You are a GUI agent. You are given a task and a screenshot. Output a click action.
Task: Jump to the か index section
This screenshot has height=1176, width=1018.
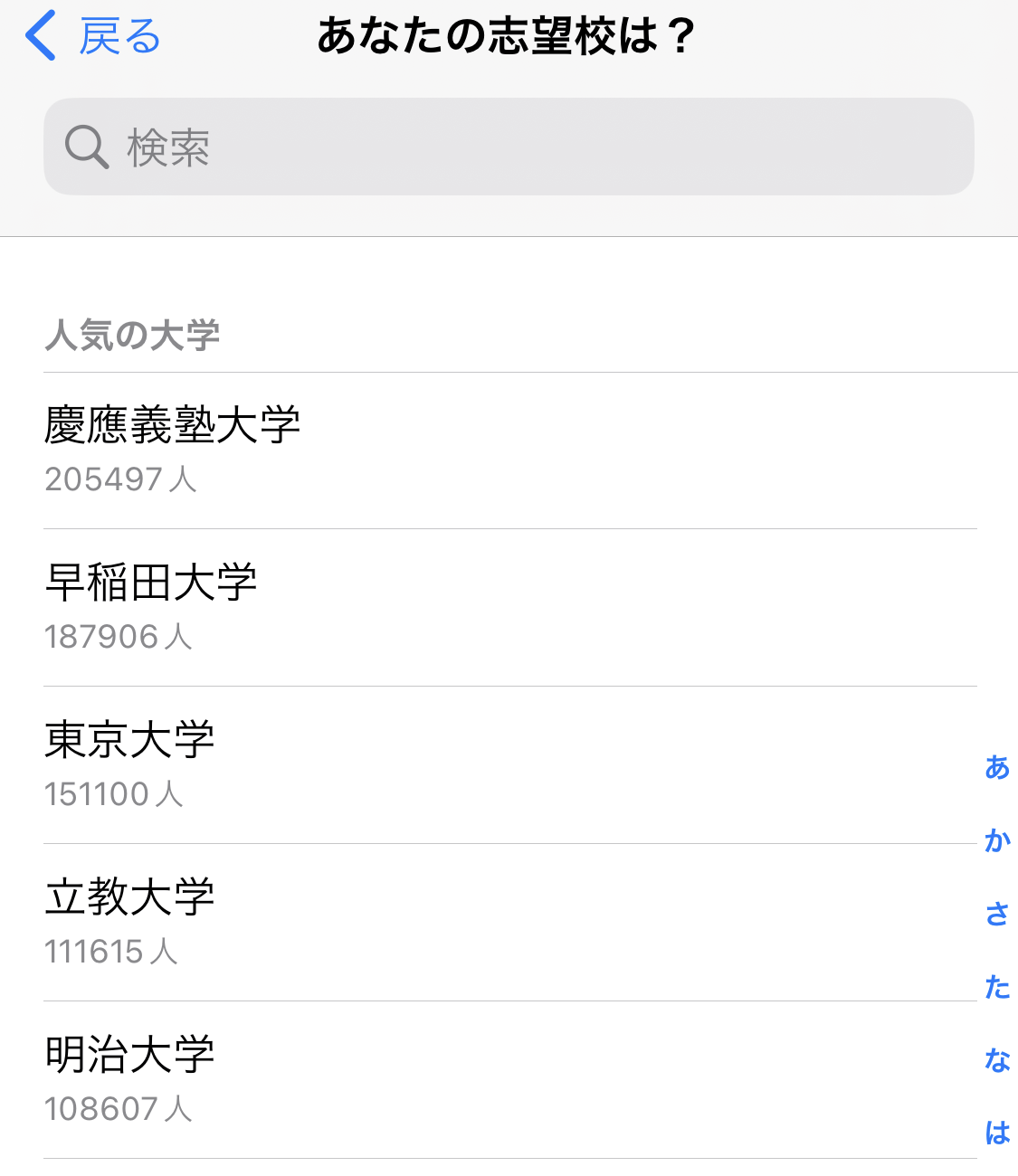tap(997, 841)
